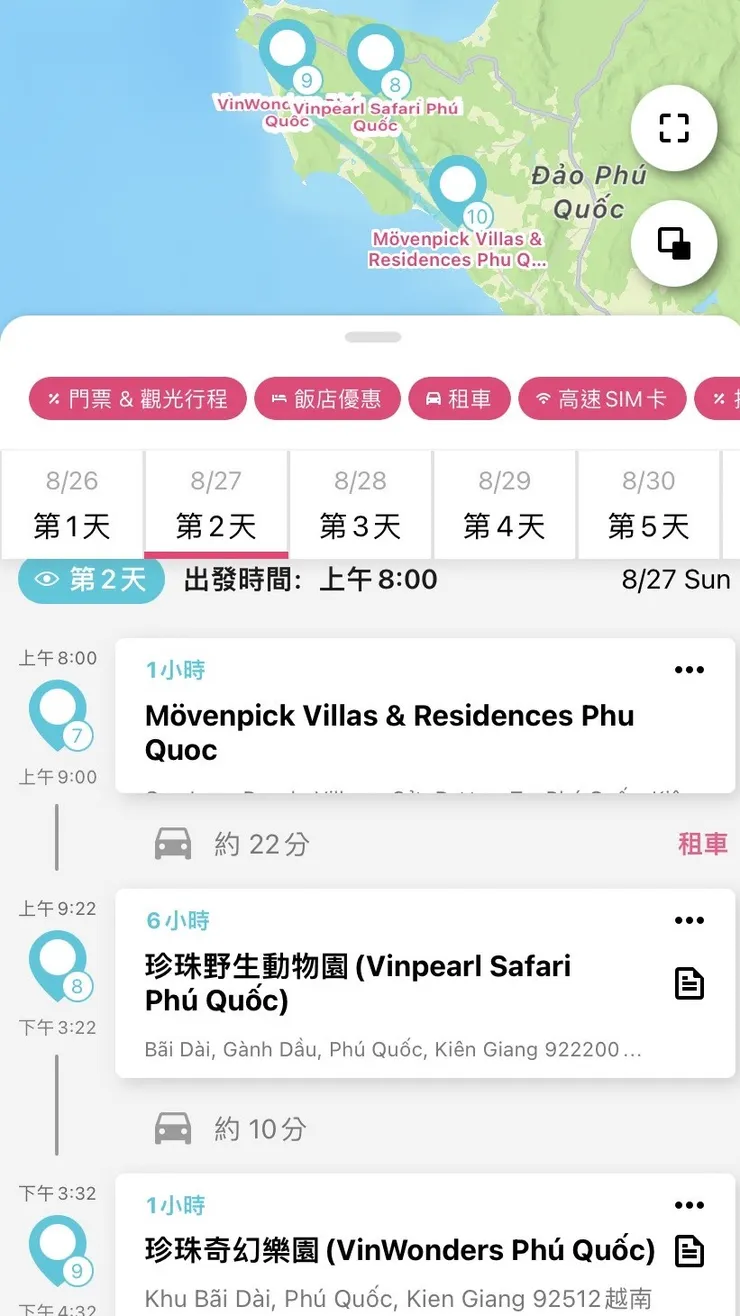
Task: Open the more options menu on VinWonders card
Action: pyautogui.click(x=689, y=1205)
